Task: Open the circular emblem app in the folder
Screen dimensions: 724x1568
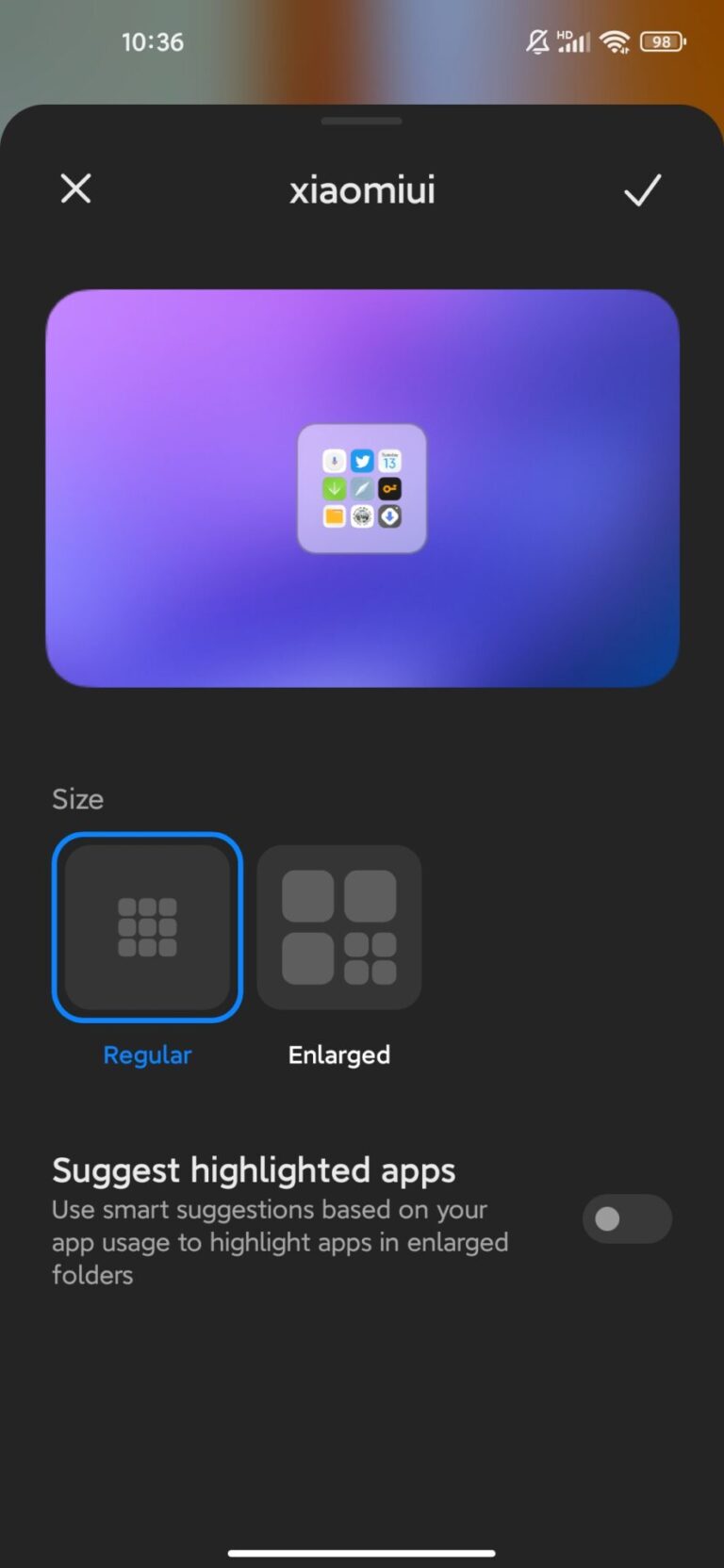Action: [362, 515]
